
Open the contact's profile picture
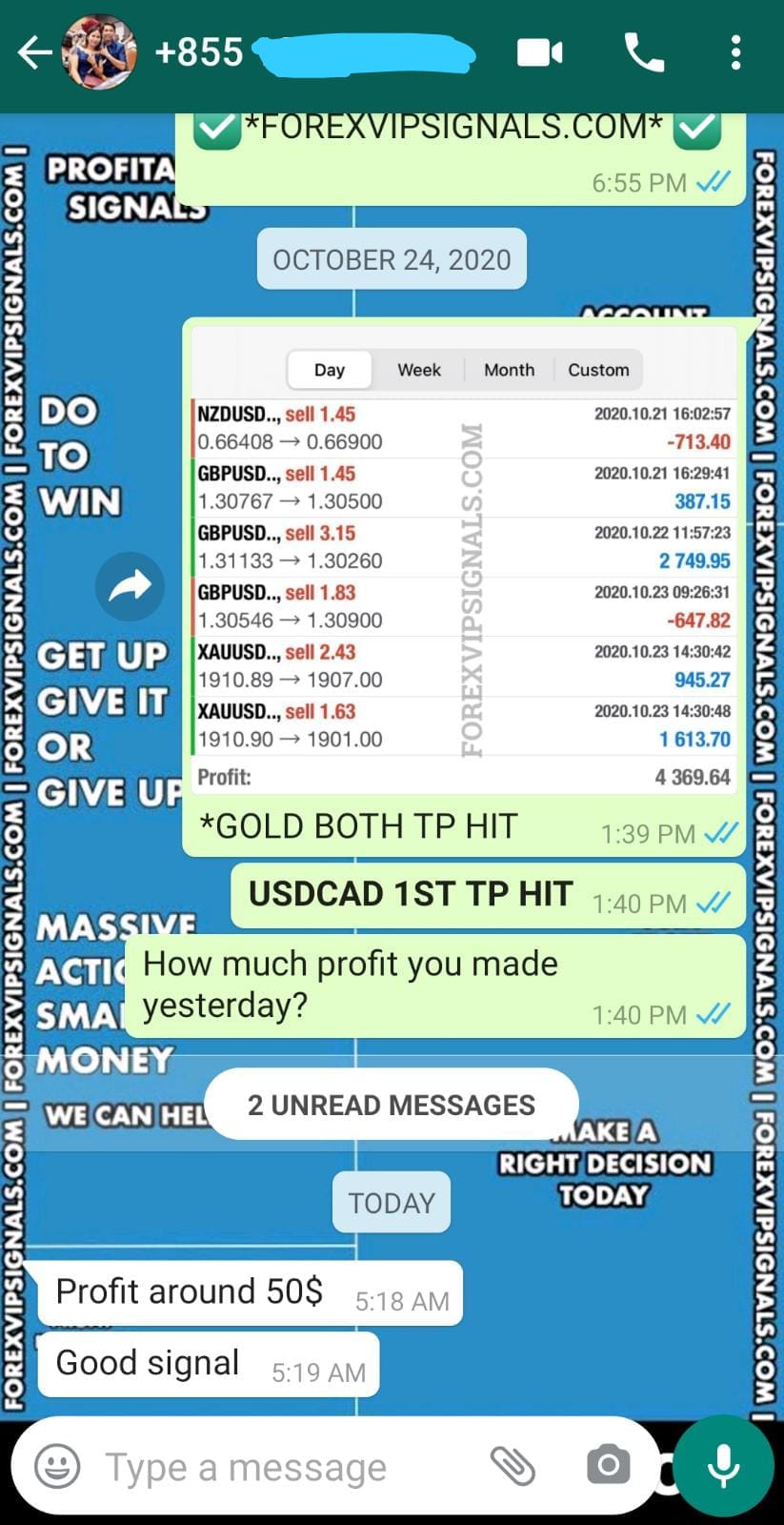point(99,52)
